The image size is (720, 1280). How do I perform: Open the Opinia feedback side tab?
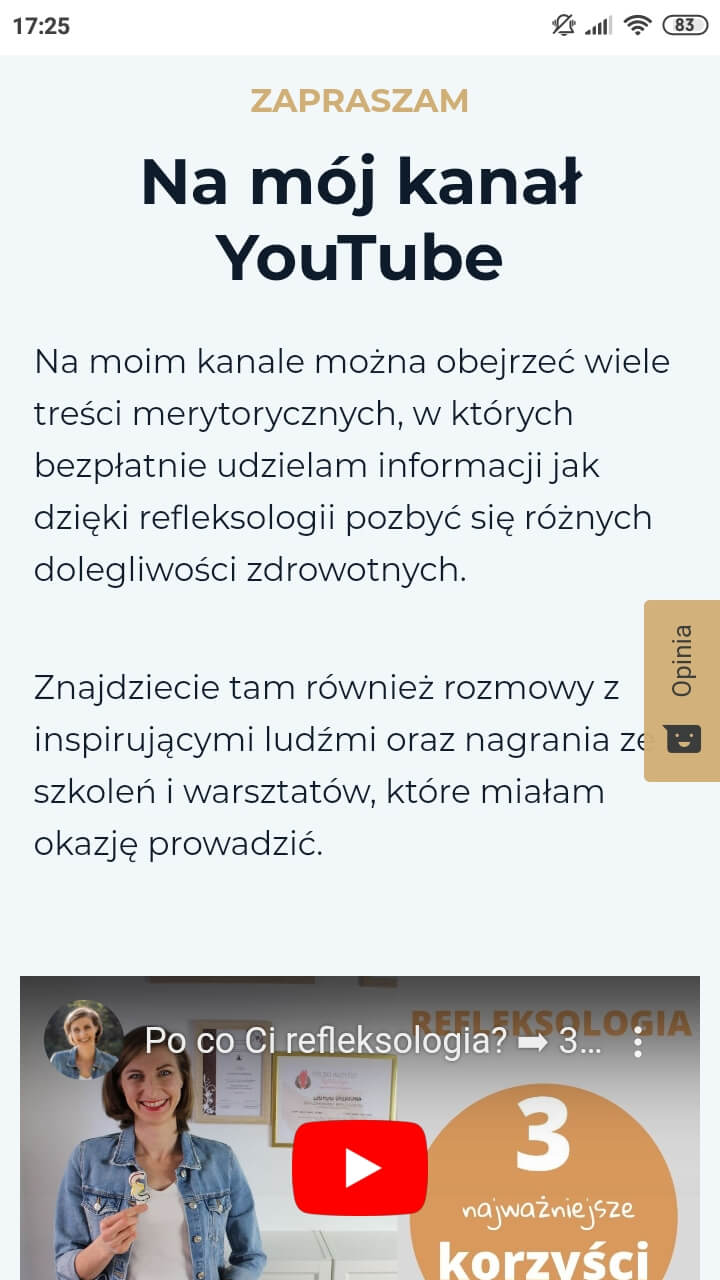[x=682, y=690]
